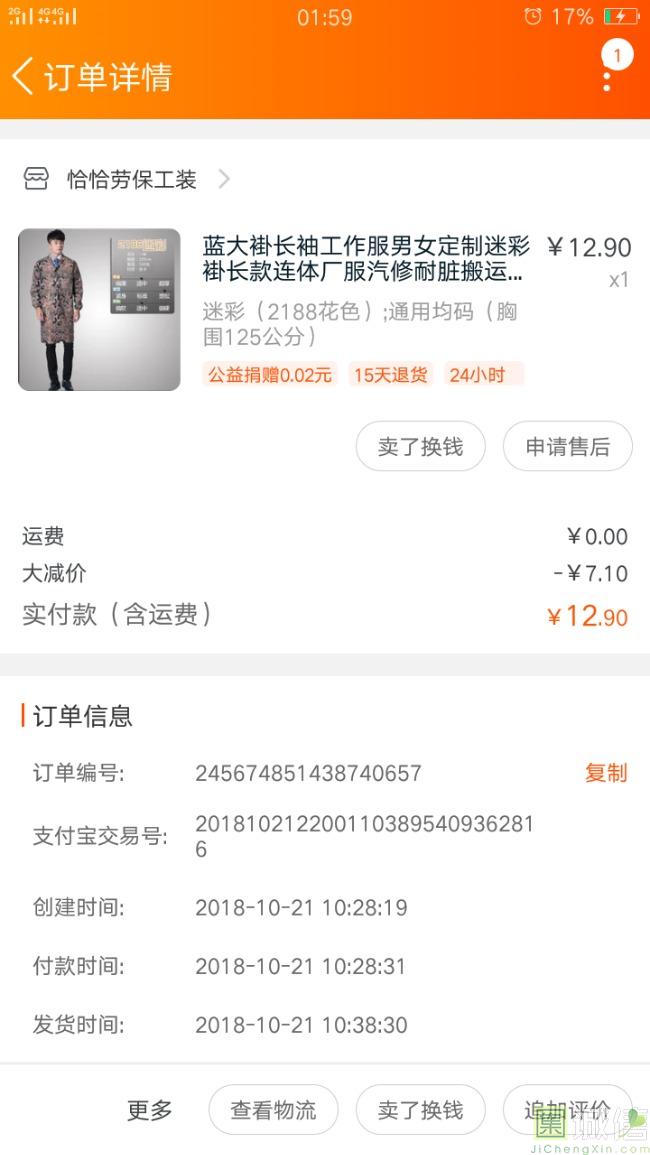Open the 更多 options in the bottom bar
Screen dimensions: 650x1155
click(x=150, y=1110)
